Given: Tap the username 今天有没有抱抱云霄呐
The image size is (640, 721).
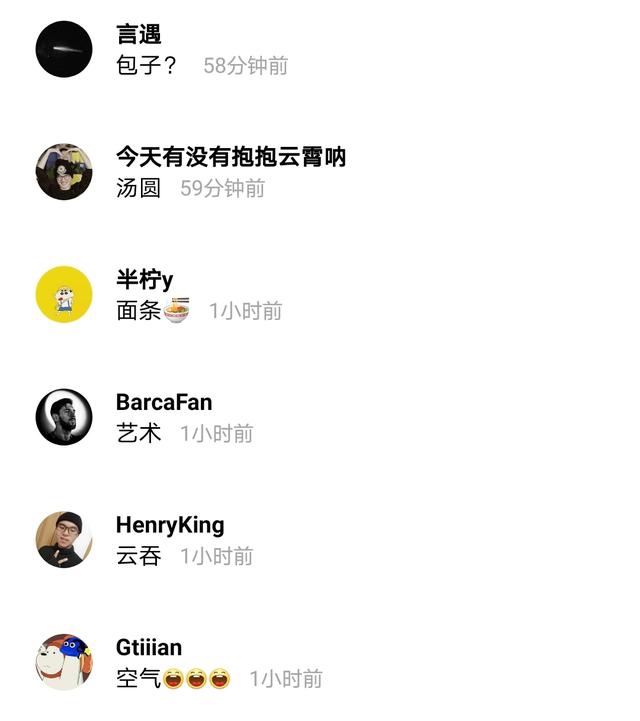Looking at the screenshot, I should coord(231,157).
